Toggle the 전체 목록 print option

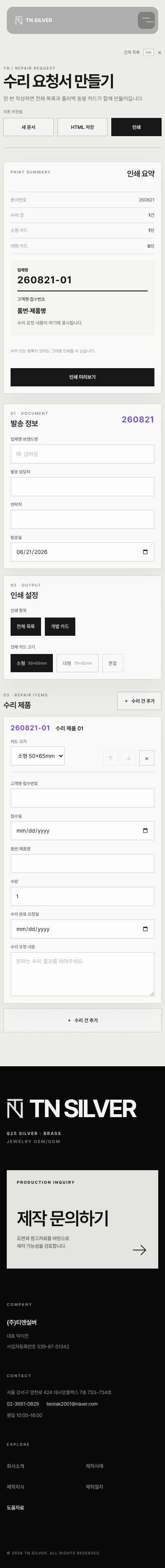pyautogui.click(x=25, y=626)
